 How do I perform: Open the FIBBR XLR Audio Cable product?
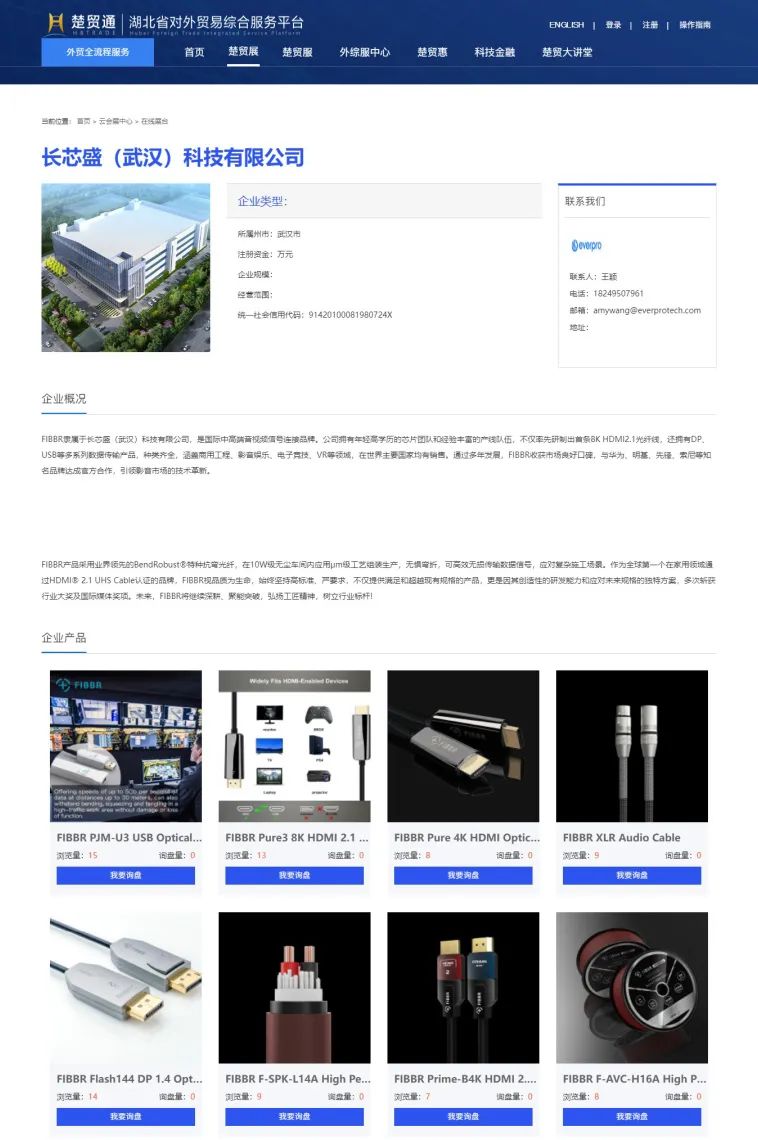click(x=632, y=746)
